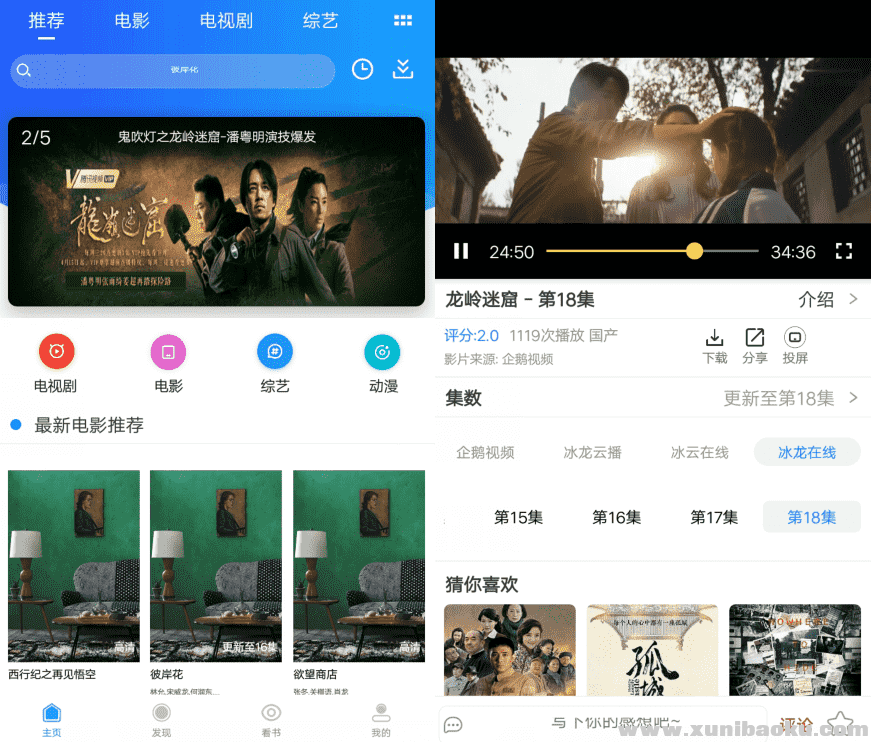Pause the video playback
Screen dimensions: 871x742
[461, 251]
